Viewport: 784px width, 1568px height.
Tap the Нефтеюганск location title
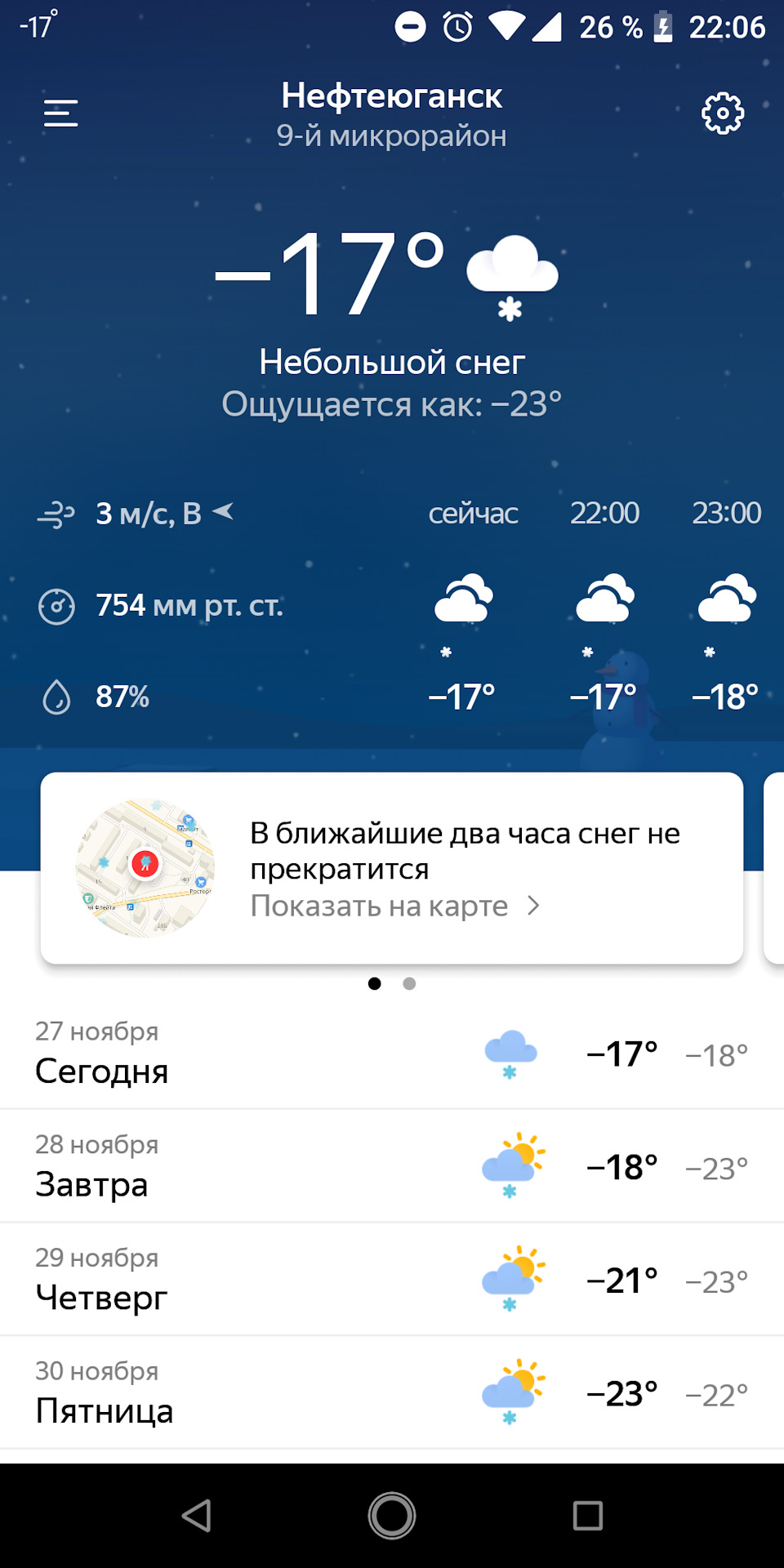391,96
